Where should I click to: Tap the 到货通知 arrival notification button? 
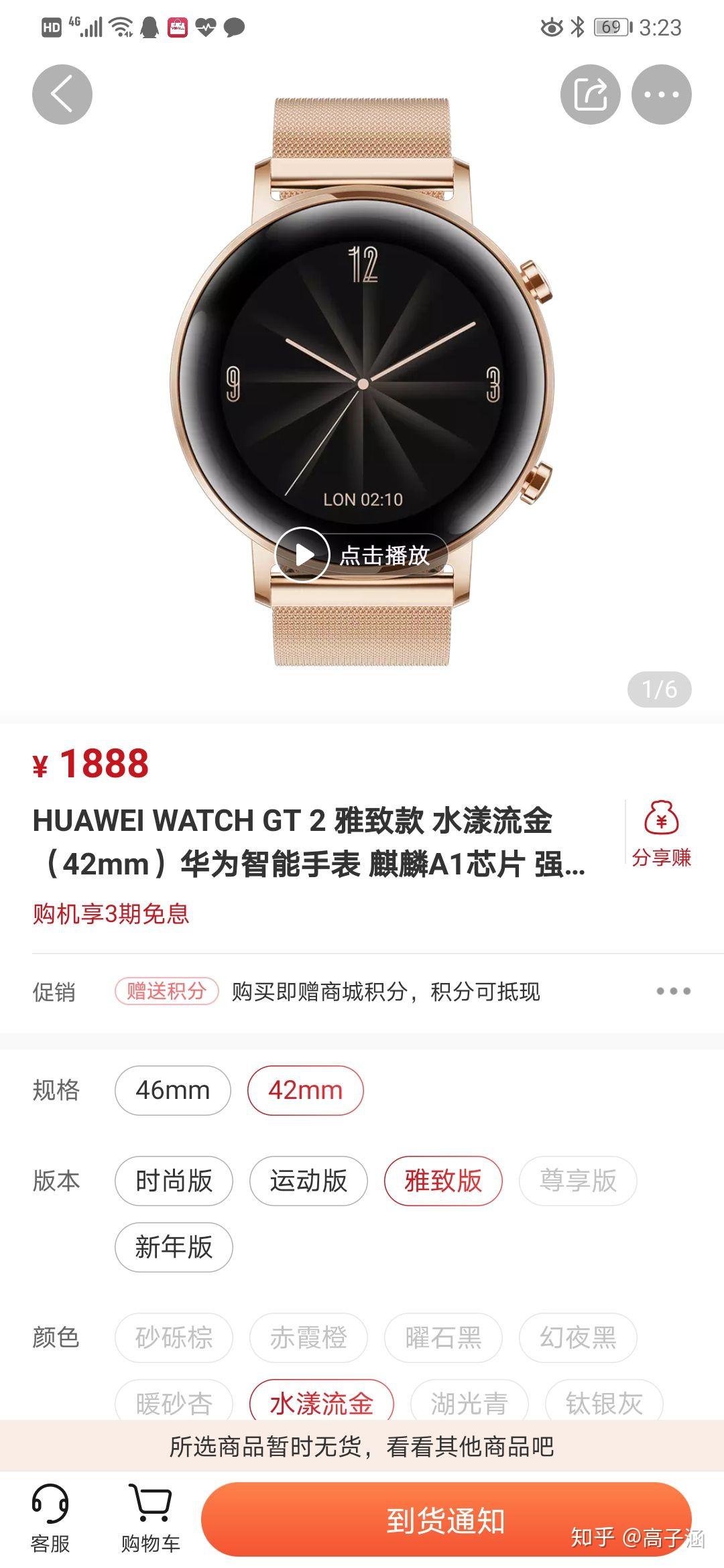coord(446,1519)
